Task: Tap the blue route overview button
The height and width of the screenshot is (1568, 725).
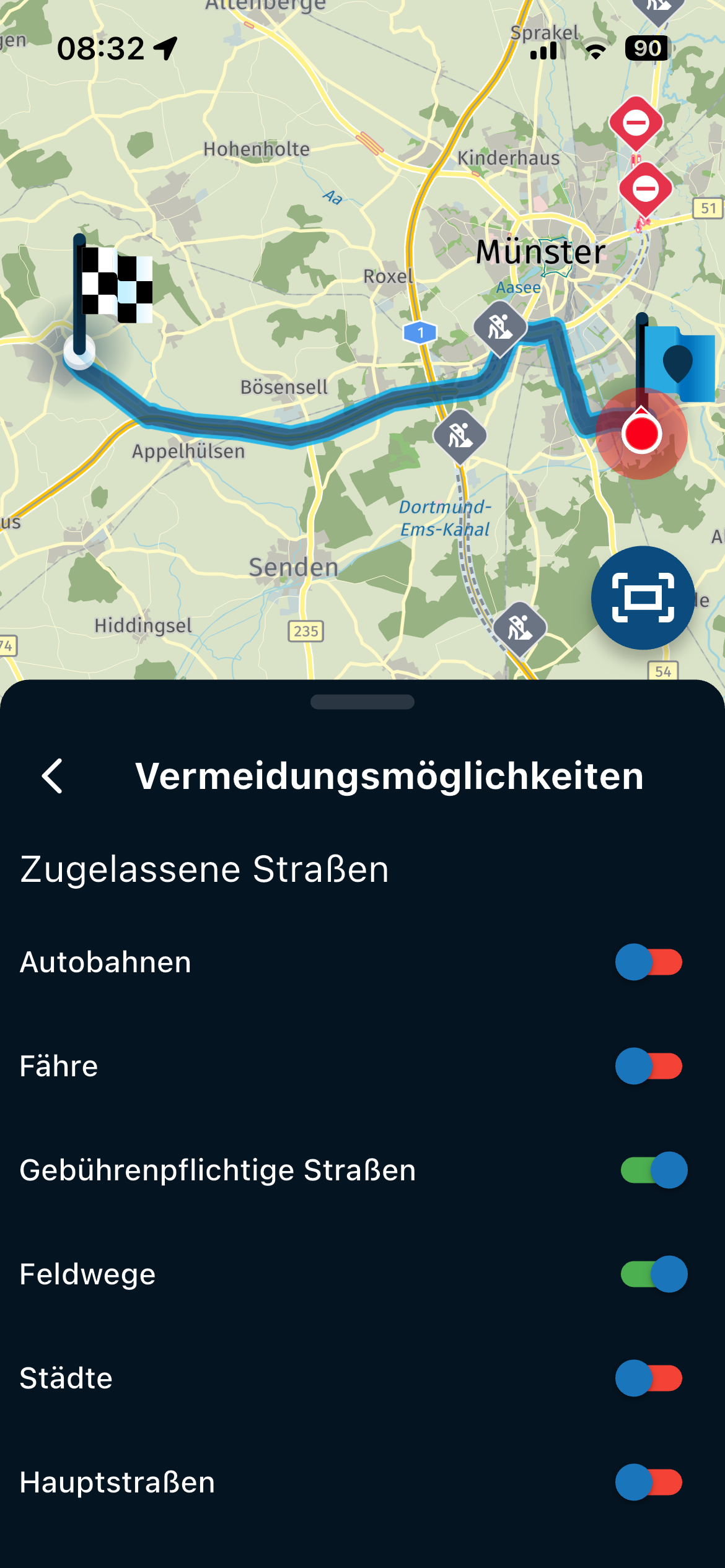Action: [643, 598]
